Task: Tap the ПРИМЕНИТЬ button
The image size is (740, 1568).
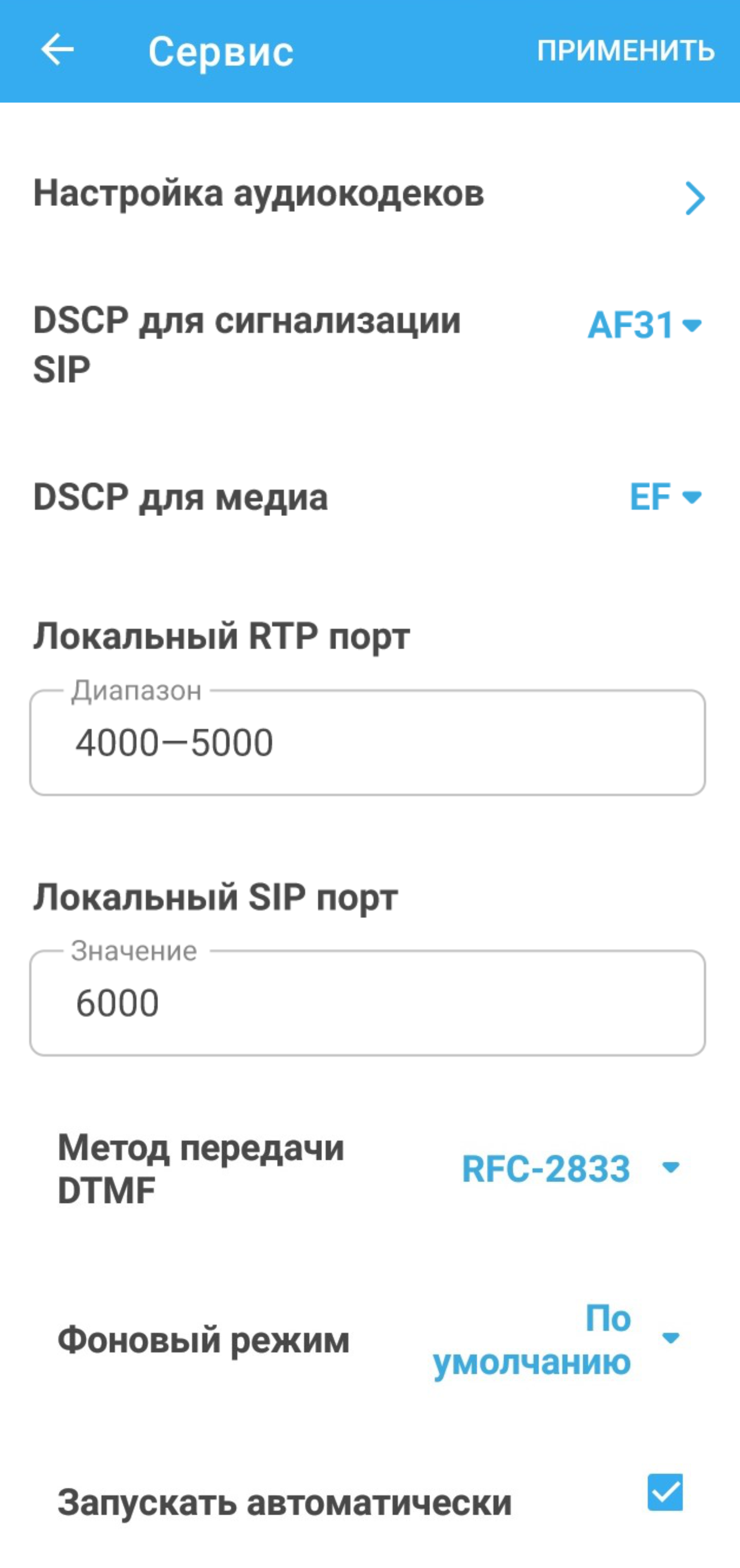Action: point(625,51)
